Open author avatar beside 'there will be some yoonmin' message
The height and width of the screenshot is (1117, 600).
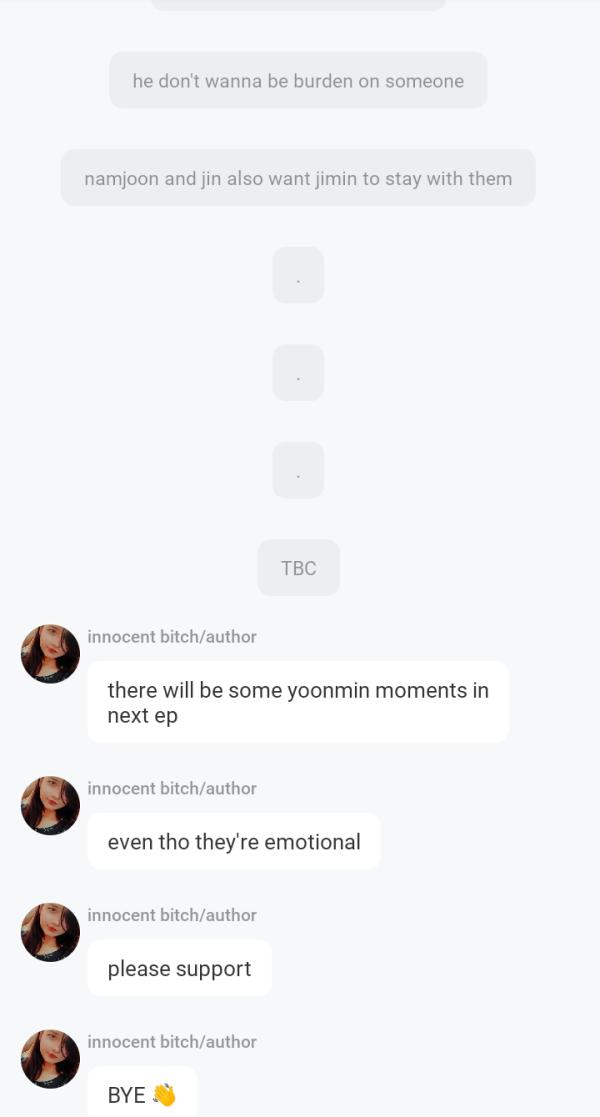pyautogui.click(x=50, y=654)
